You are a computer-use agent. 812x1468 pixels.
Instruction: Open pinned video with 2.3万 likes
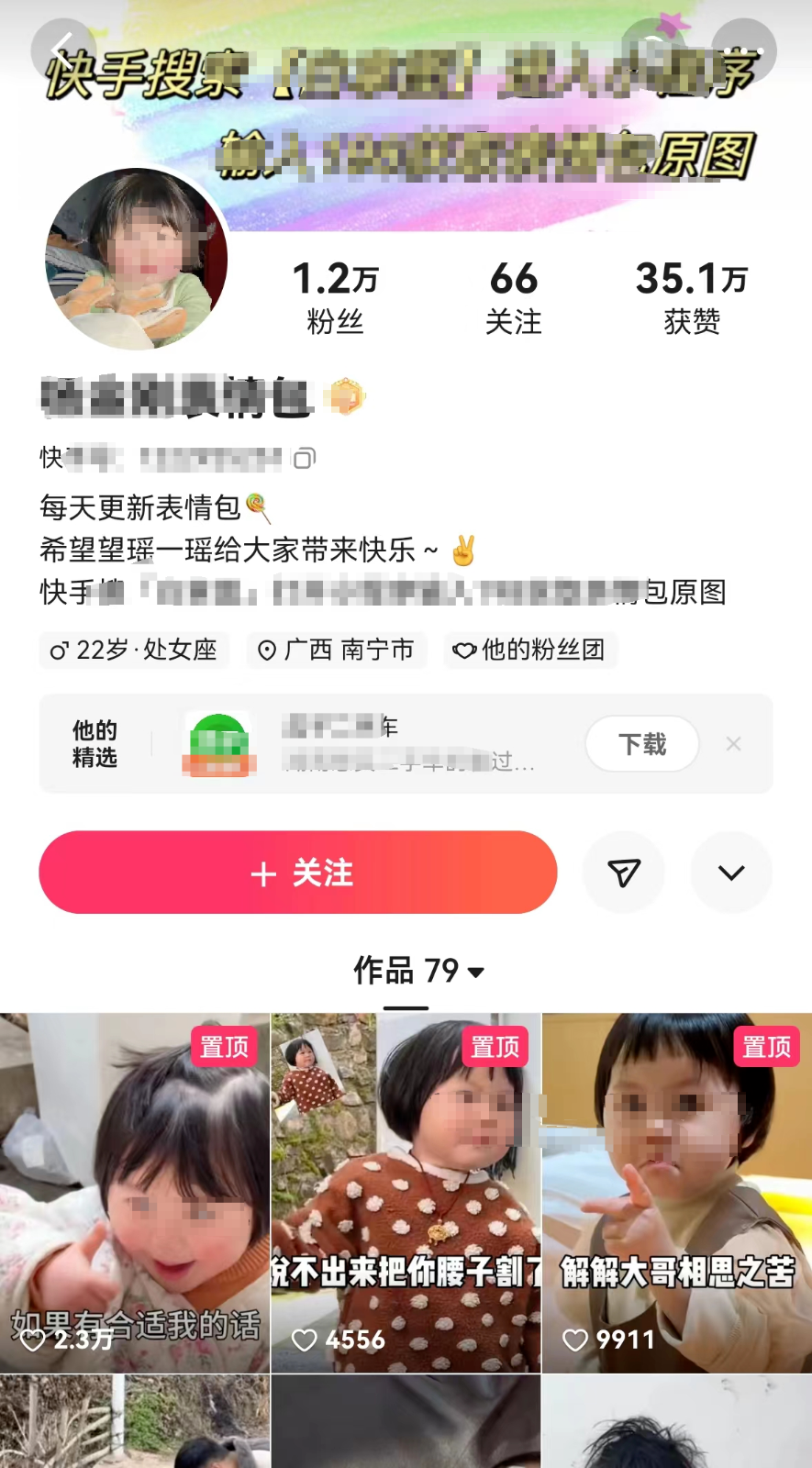pos(135,1193)
